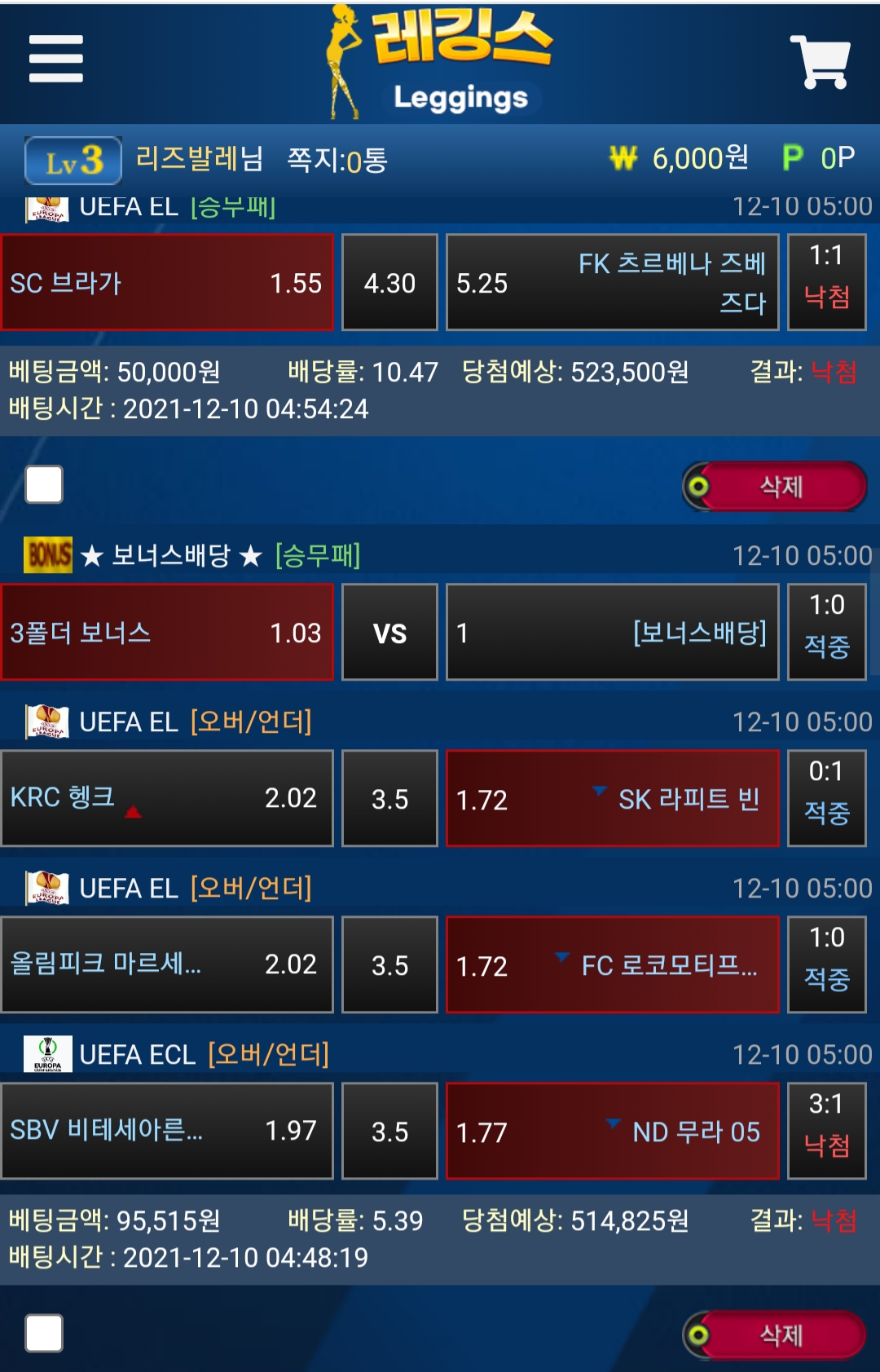Tap ND 무라 05 1.77 cell
Screen dimensions: 880x1372
coord(612,1132)
